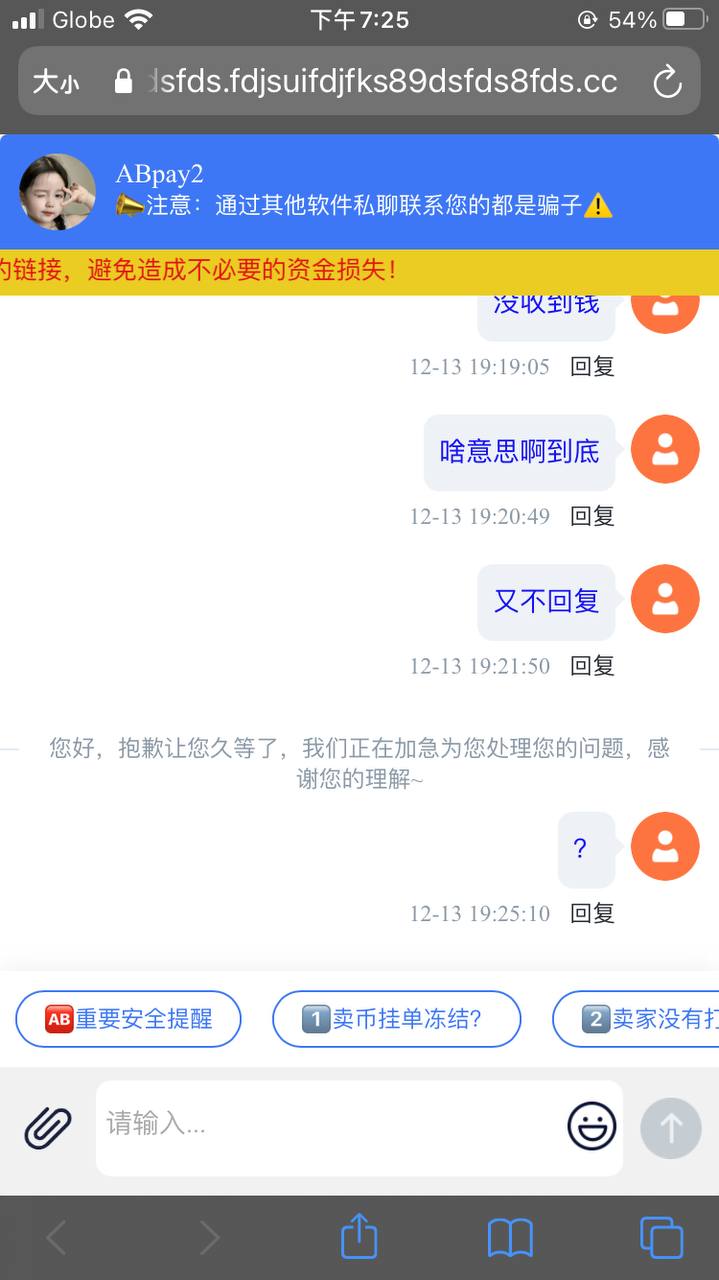Image resolution: width=719 pixels, height=1280 pixels.
Task: Share this page from Safari toolbar
Action: pyautogui.click(x=359, y=1238)
